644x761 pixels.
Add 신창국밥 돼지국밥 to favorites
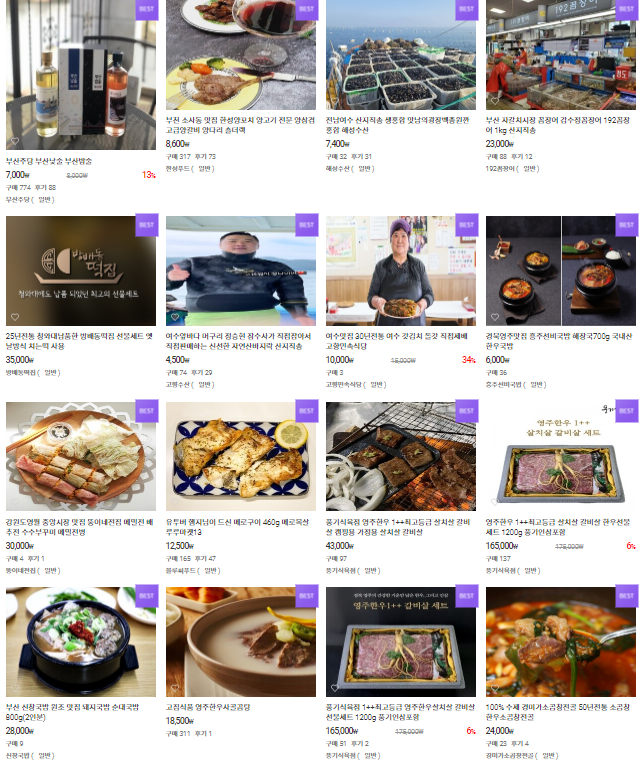pos(15,686)
